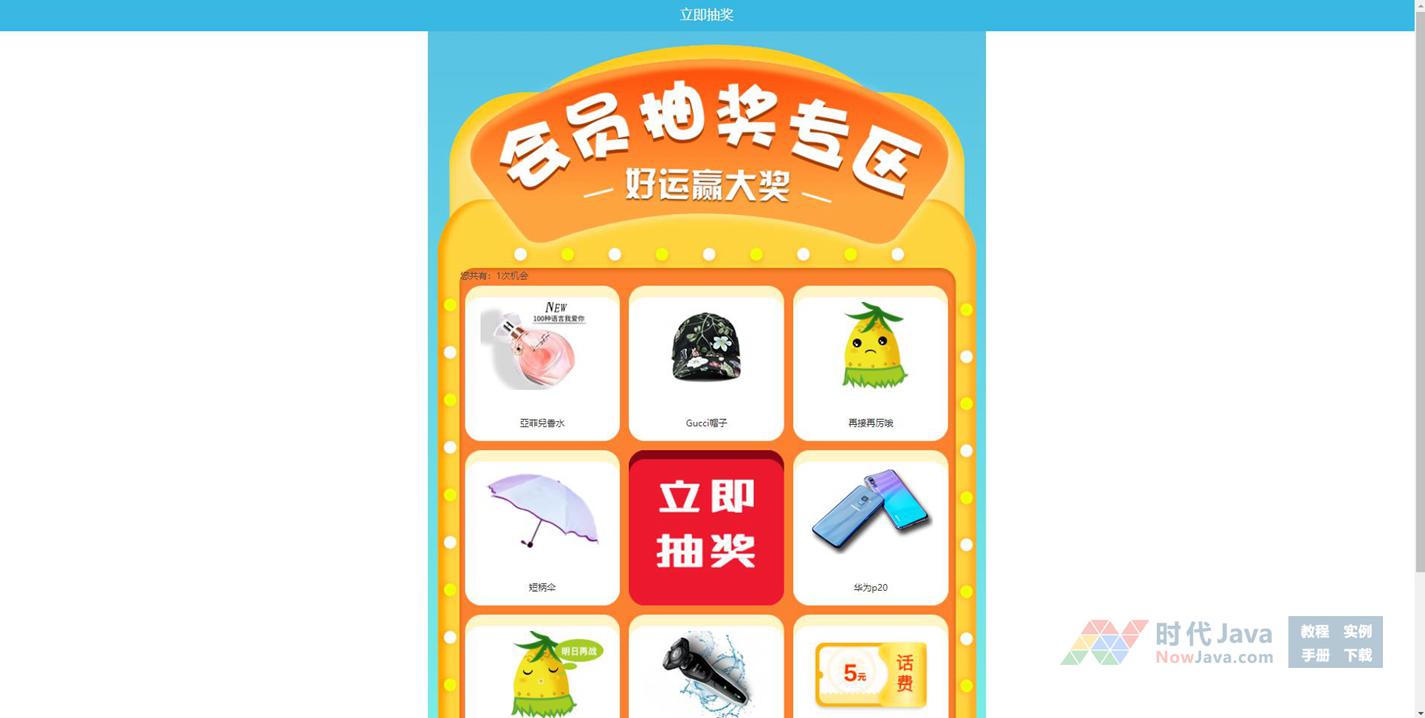This screenshot has width=1425, height=718.
Task: Start the draw with the red 立即抽奖 button
Action: pos(706,528)
